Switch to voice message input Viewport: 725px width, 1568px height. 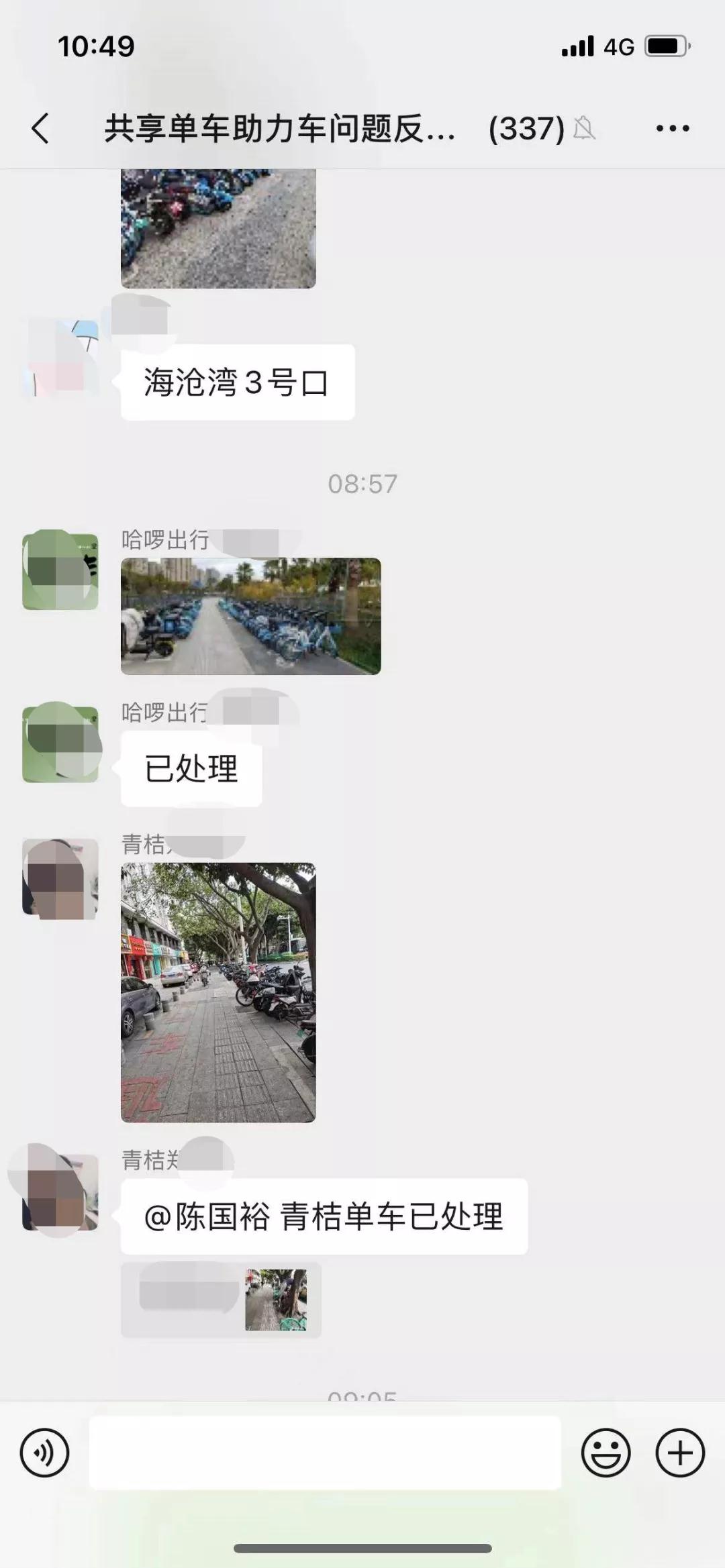pos(44,1453)
